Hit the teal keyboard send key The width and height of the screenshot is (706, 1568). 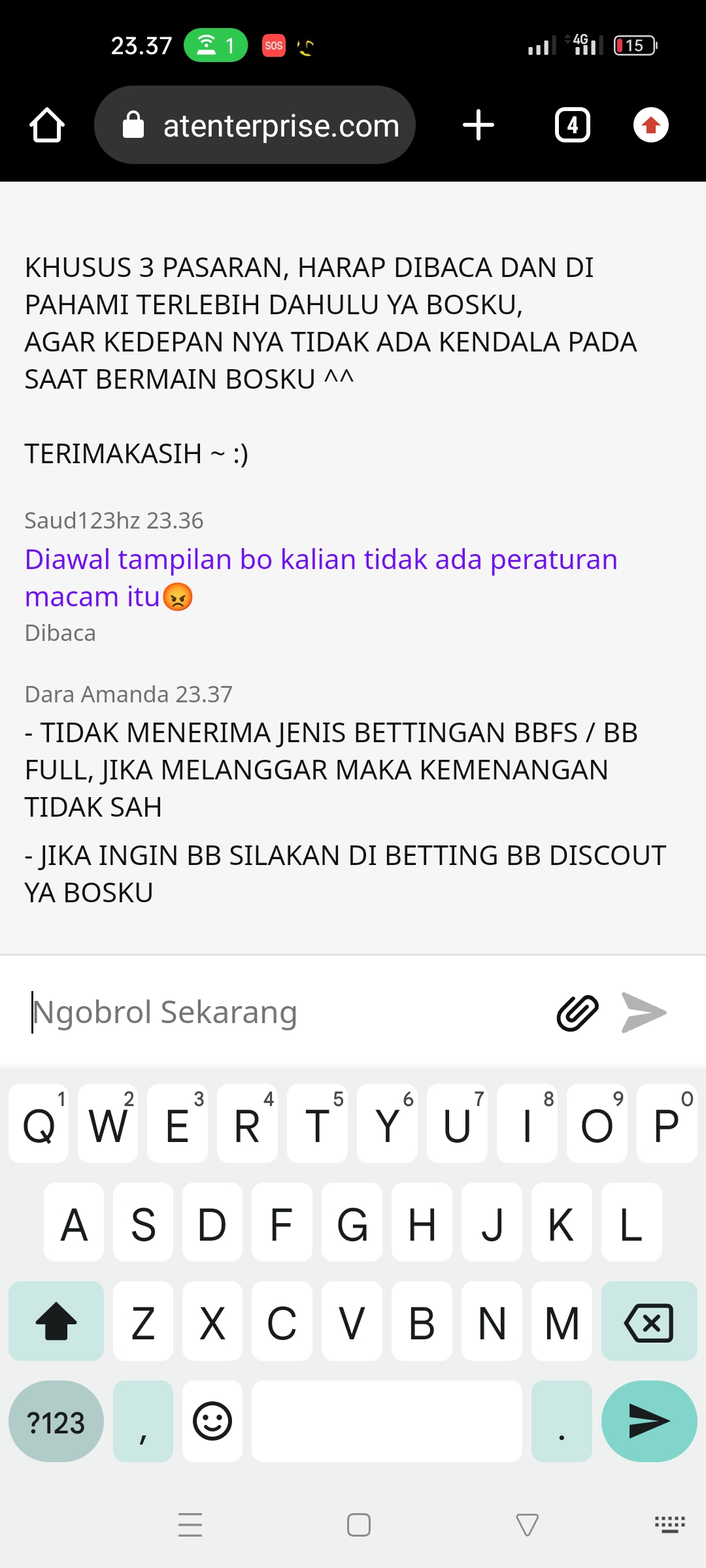click(648, 1421)
